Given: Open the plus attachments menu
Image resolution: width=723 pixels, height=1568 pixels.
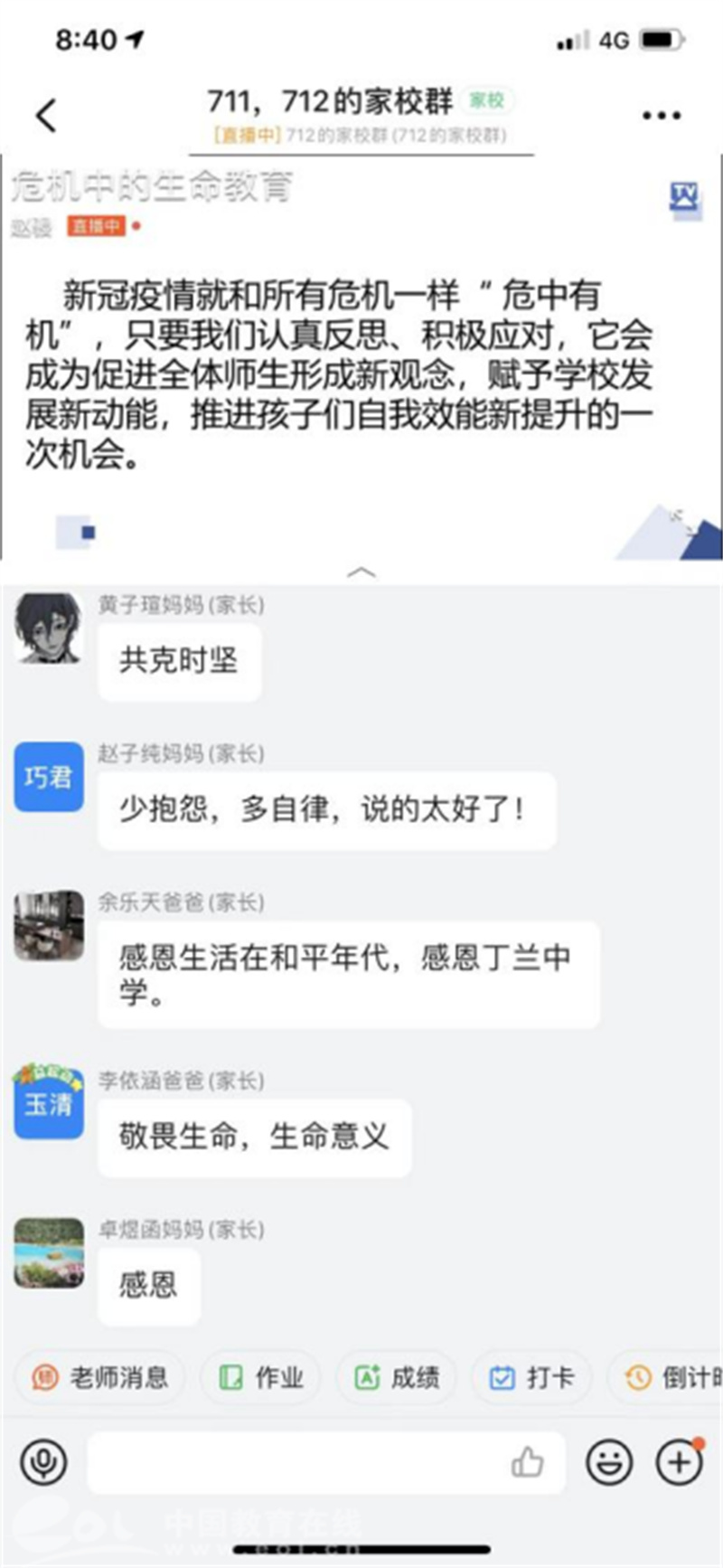Looking at the screenshot, I should point(680,1461).
